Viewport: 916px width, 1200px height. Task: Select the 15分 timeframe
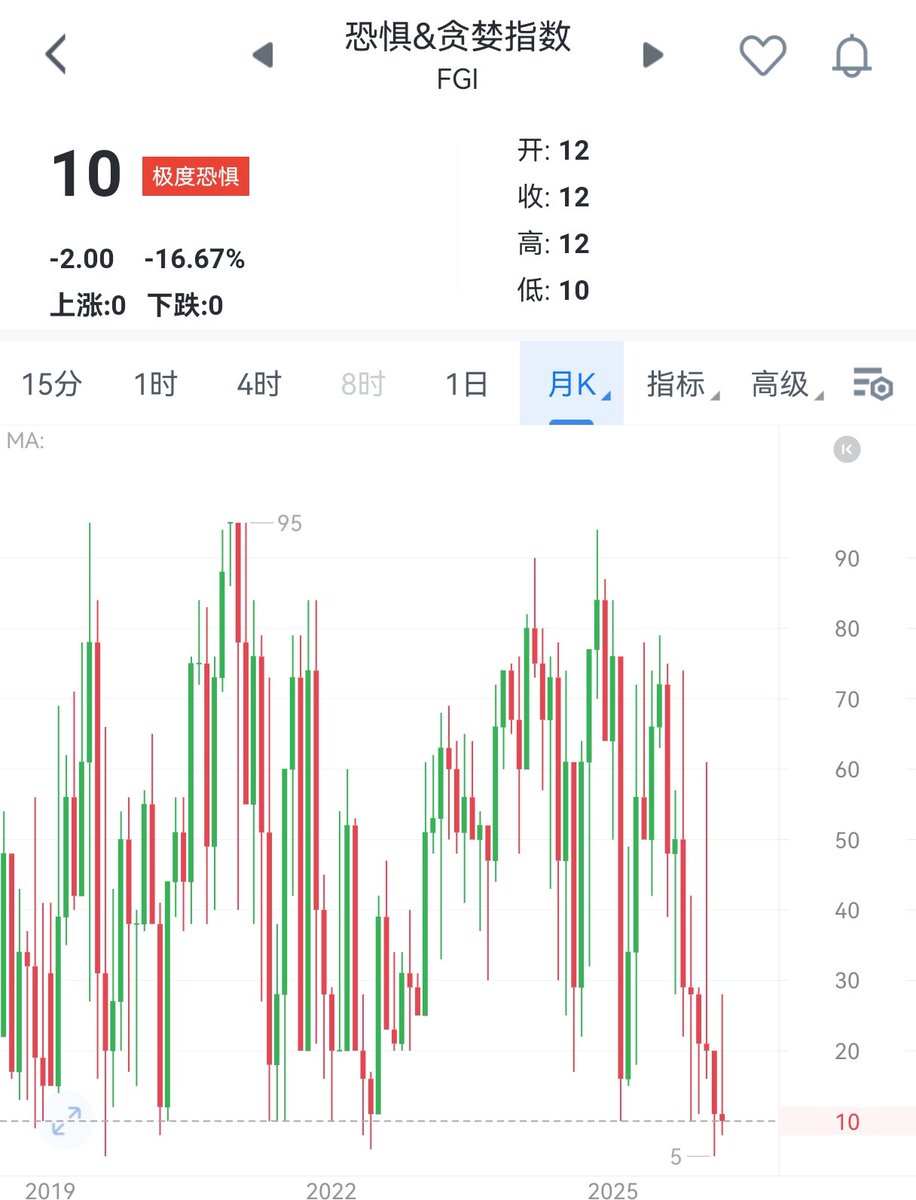pyautogui.click(x=52, y=384)
